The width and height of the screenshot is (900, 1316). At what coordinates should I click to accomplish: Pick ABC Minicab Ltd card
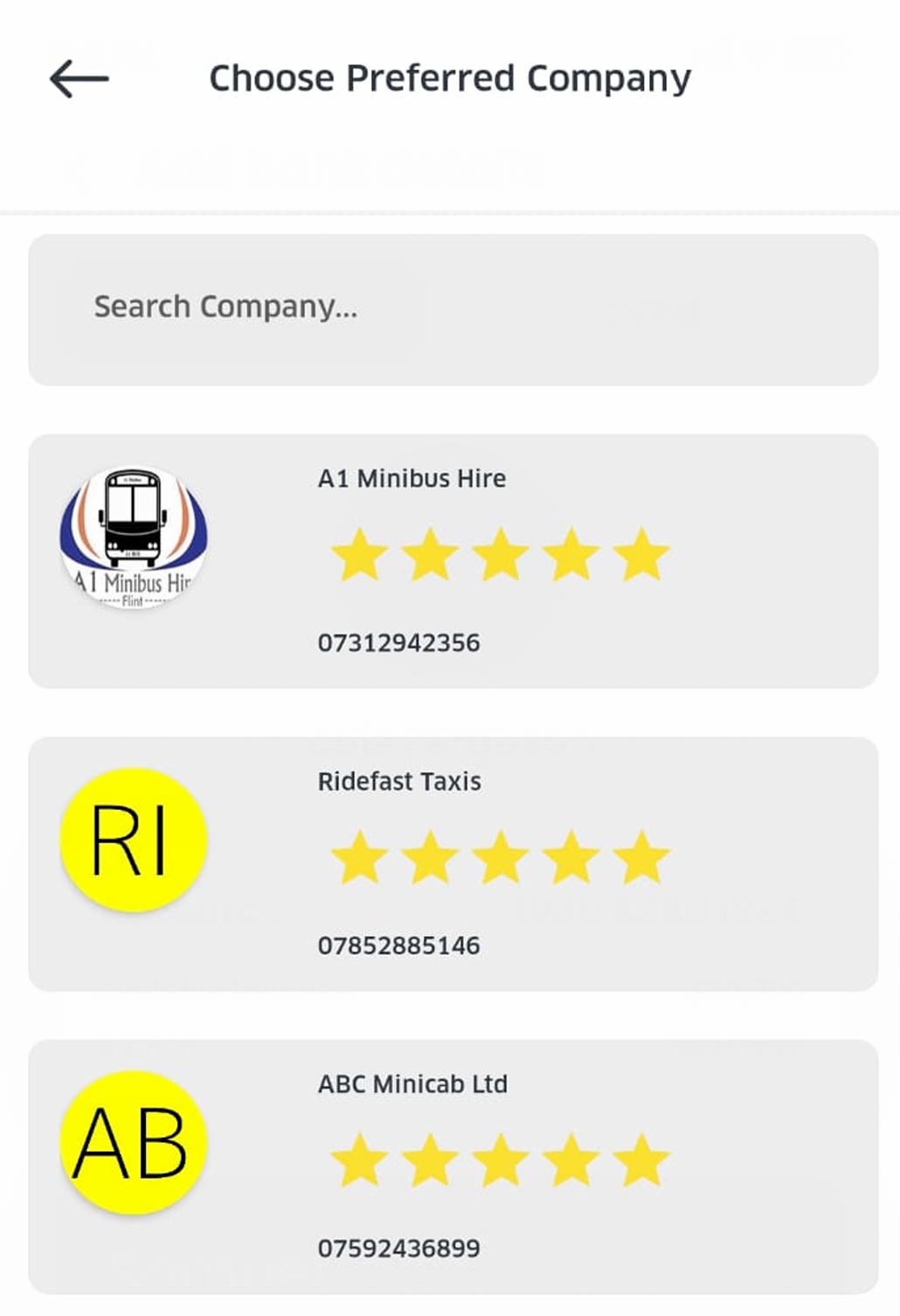[453, 1166]
